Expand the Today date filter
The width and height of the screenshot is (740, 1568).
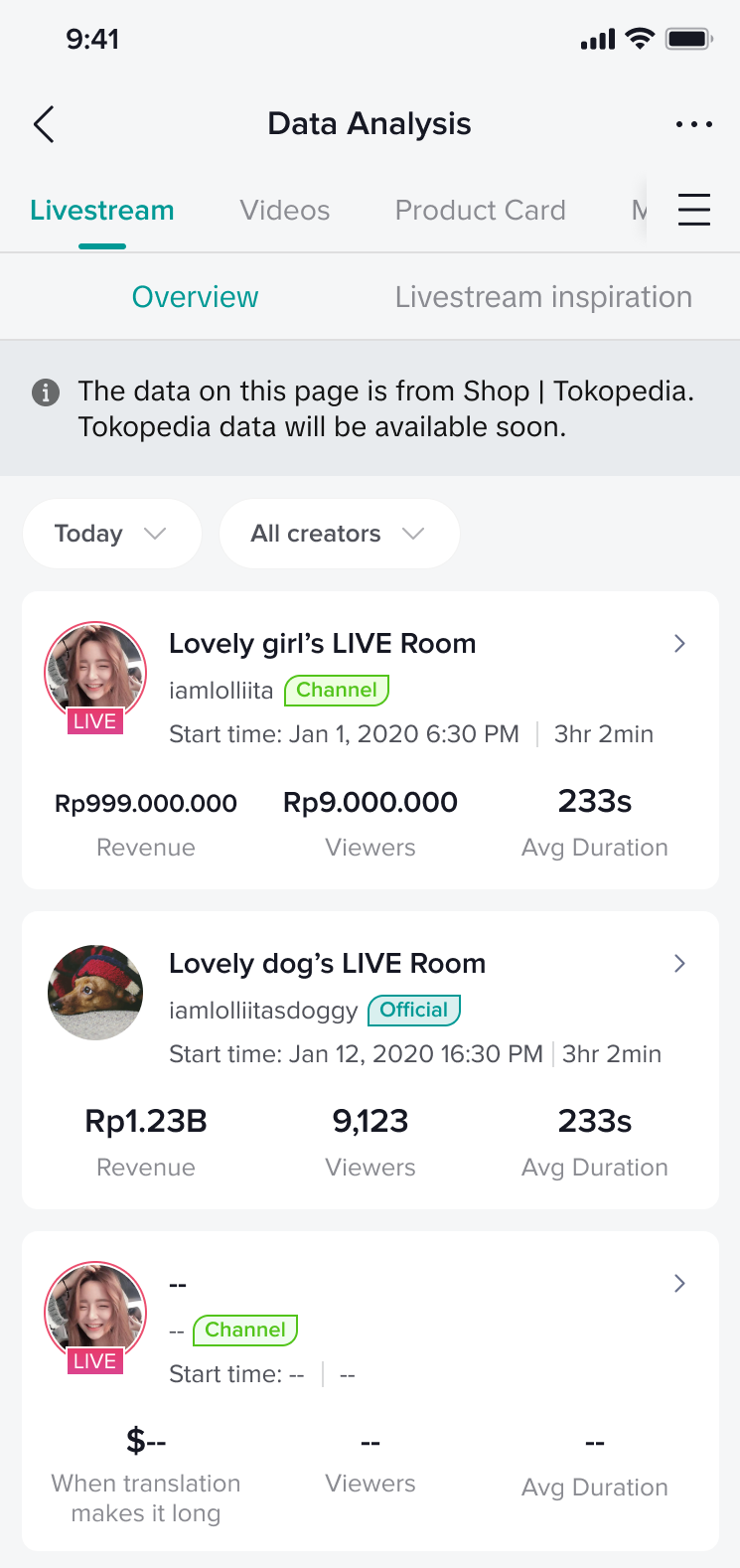click(111, 534)
